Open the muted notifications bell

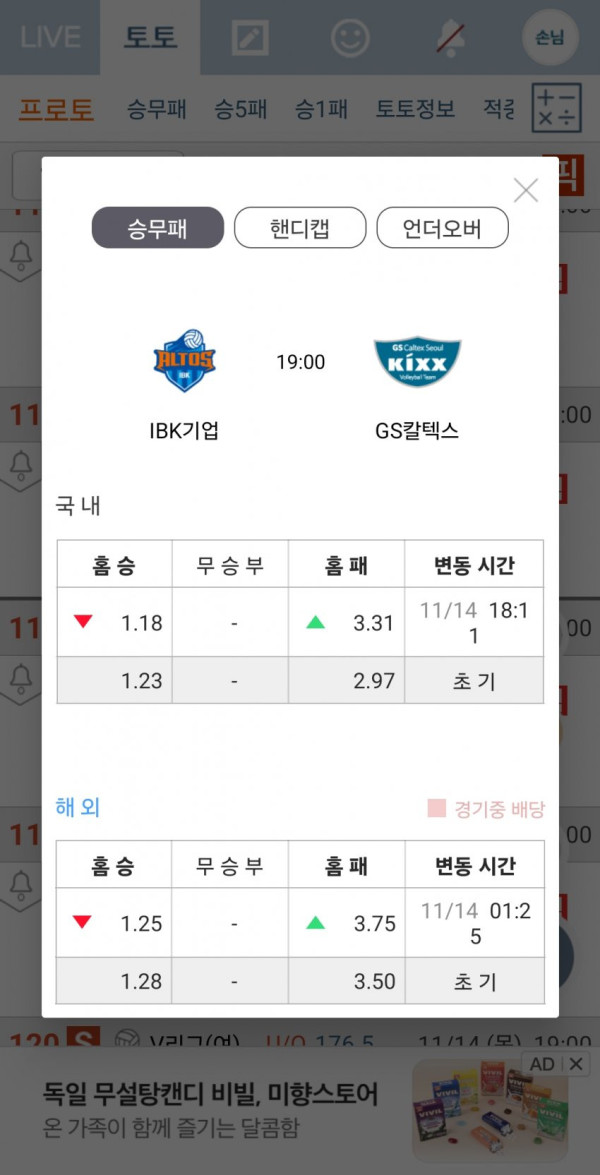pos(450,38)
